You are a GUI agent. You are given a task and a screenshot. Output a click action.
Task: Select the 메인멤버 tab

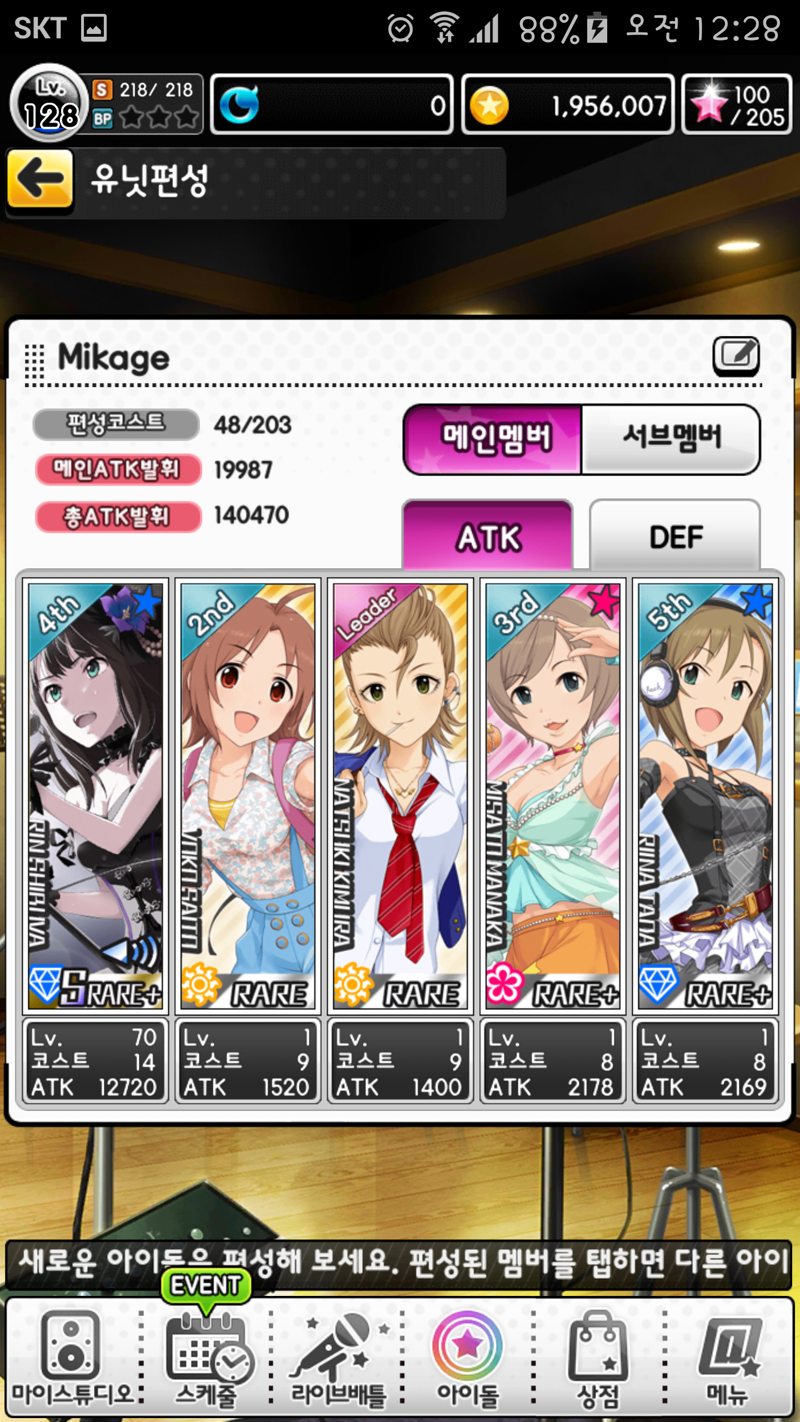pyautogui.click(x=494, y=438)
